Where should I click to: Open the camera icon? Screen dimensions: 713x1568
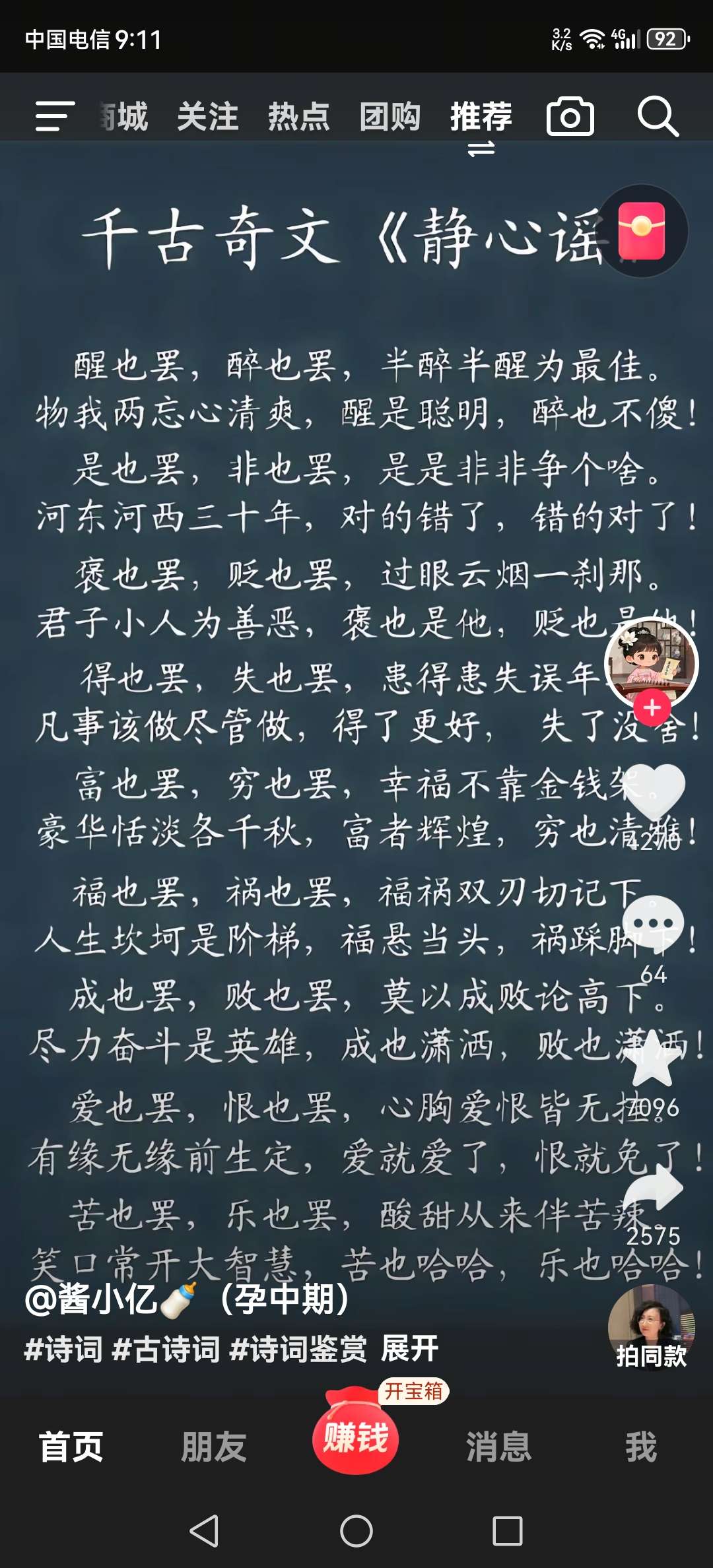click(570, 117)
